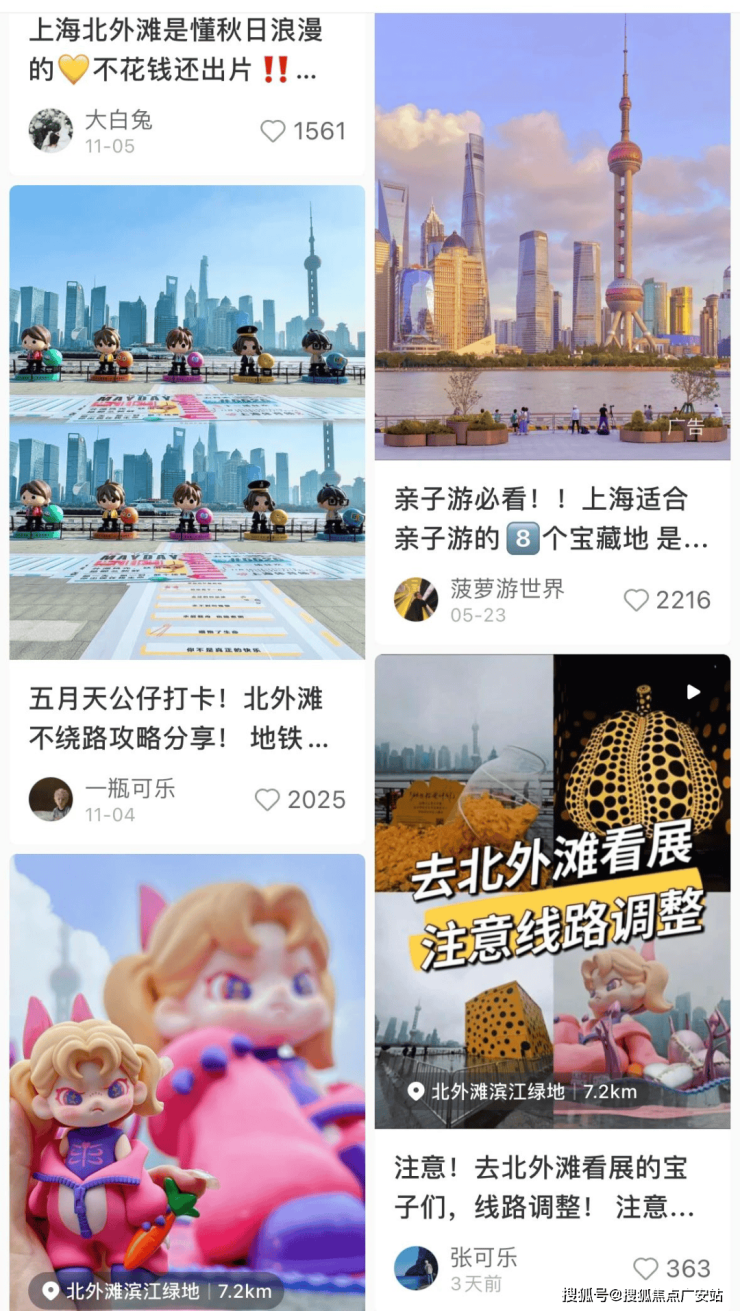This screenshot has width=740, height=1311.
Task: Like the post by 菠萝游世界
Action: (x=637, y=600)
